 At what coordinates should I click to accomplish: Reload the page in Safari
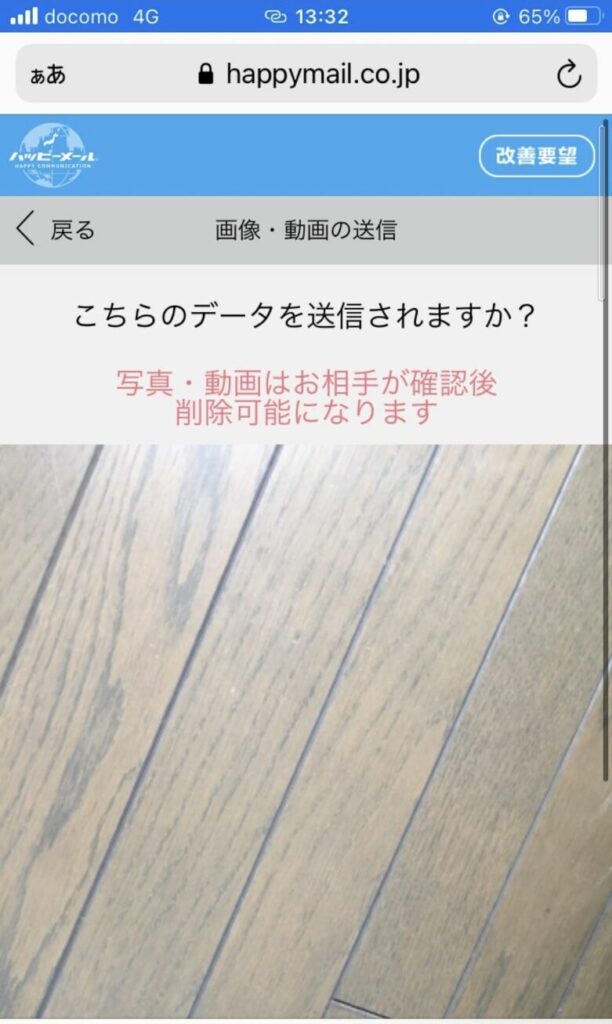(x=568, y=74)
